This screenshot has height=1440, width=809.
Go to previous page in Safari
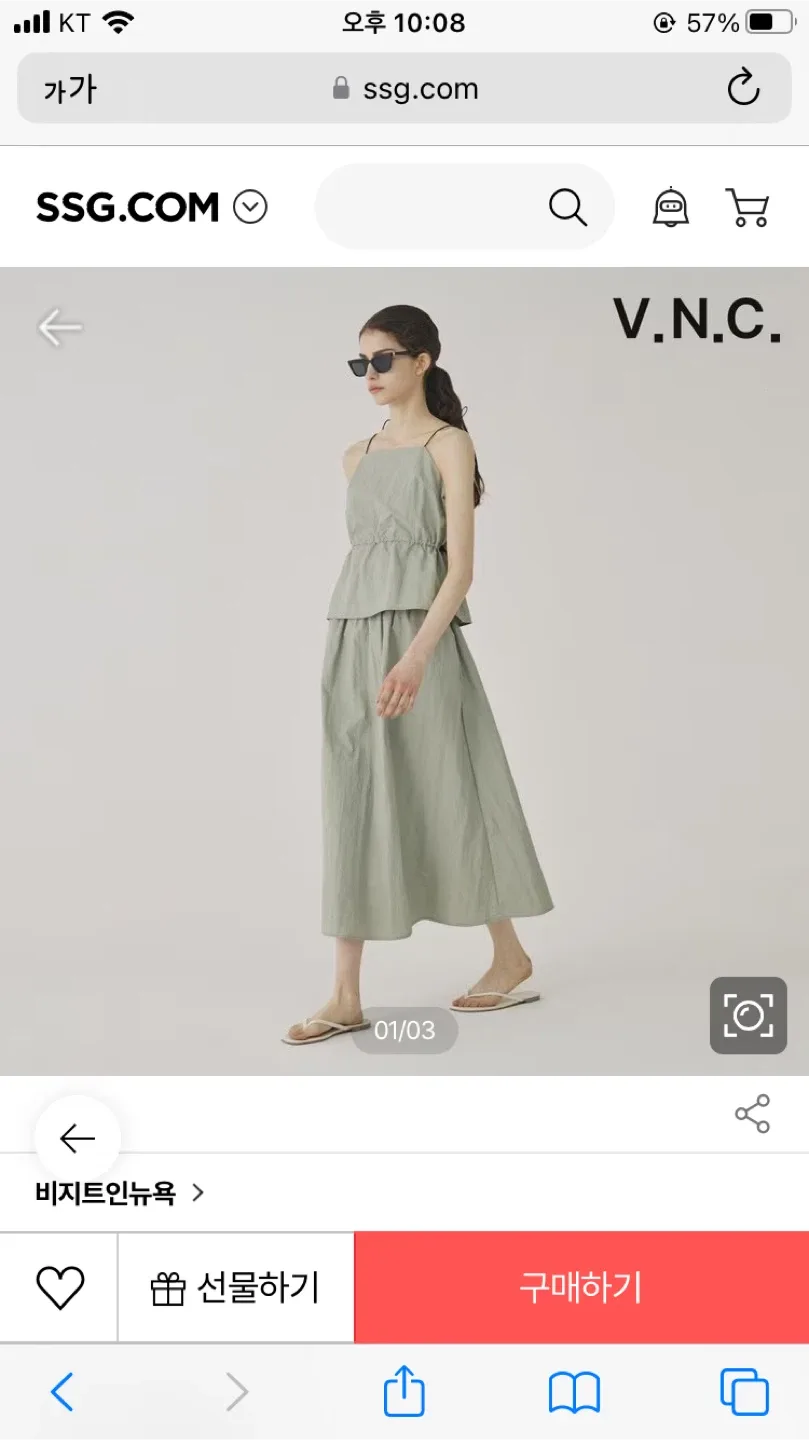pos(62,1392)
